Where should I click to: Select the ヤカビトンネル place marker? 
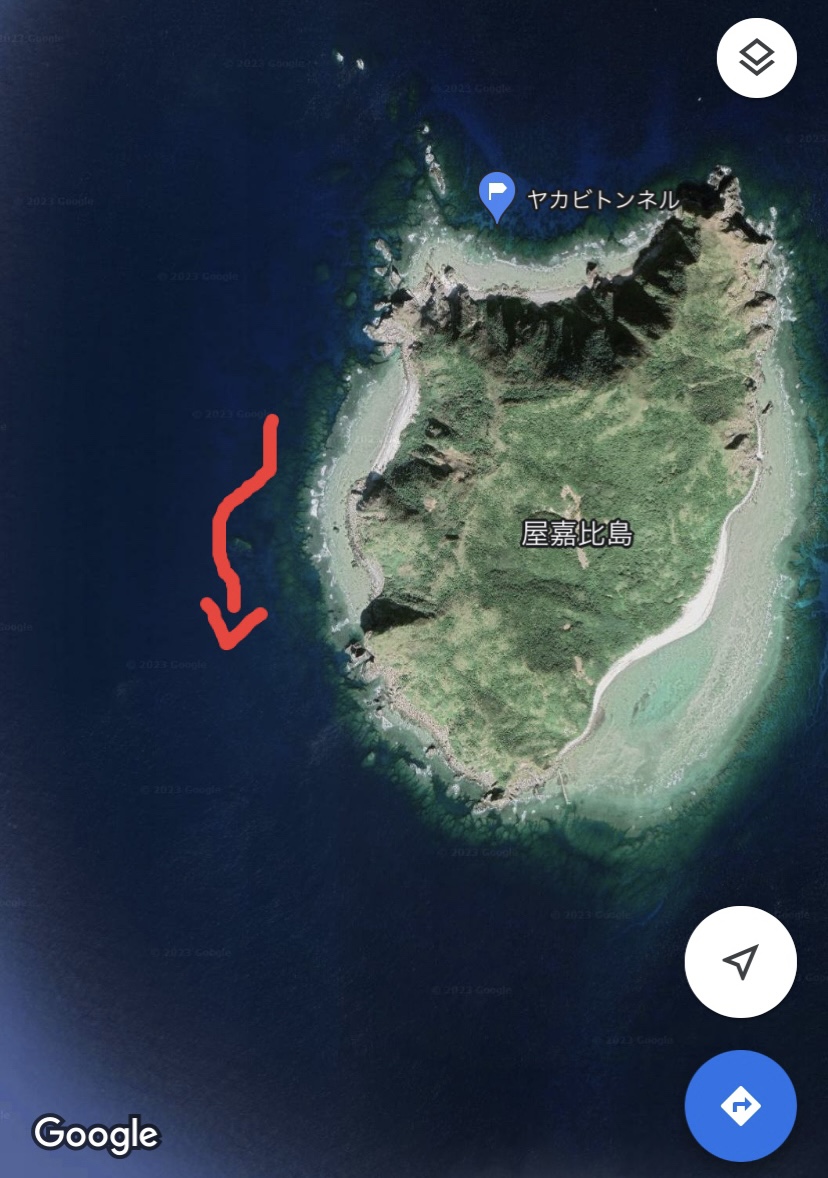(x=497, y=196)
